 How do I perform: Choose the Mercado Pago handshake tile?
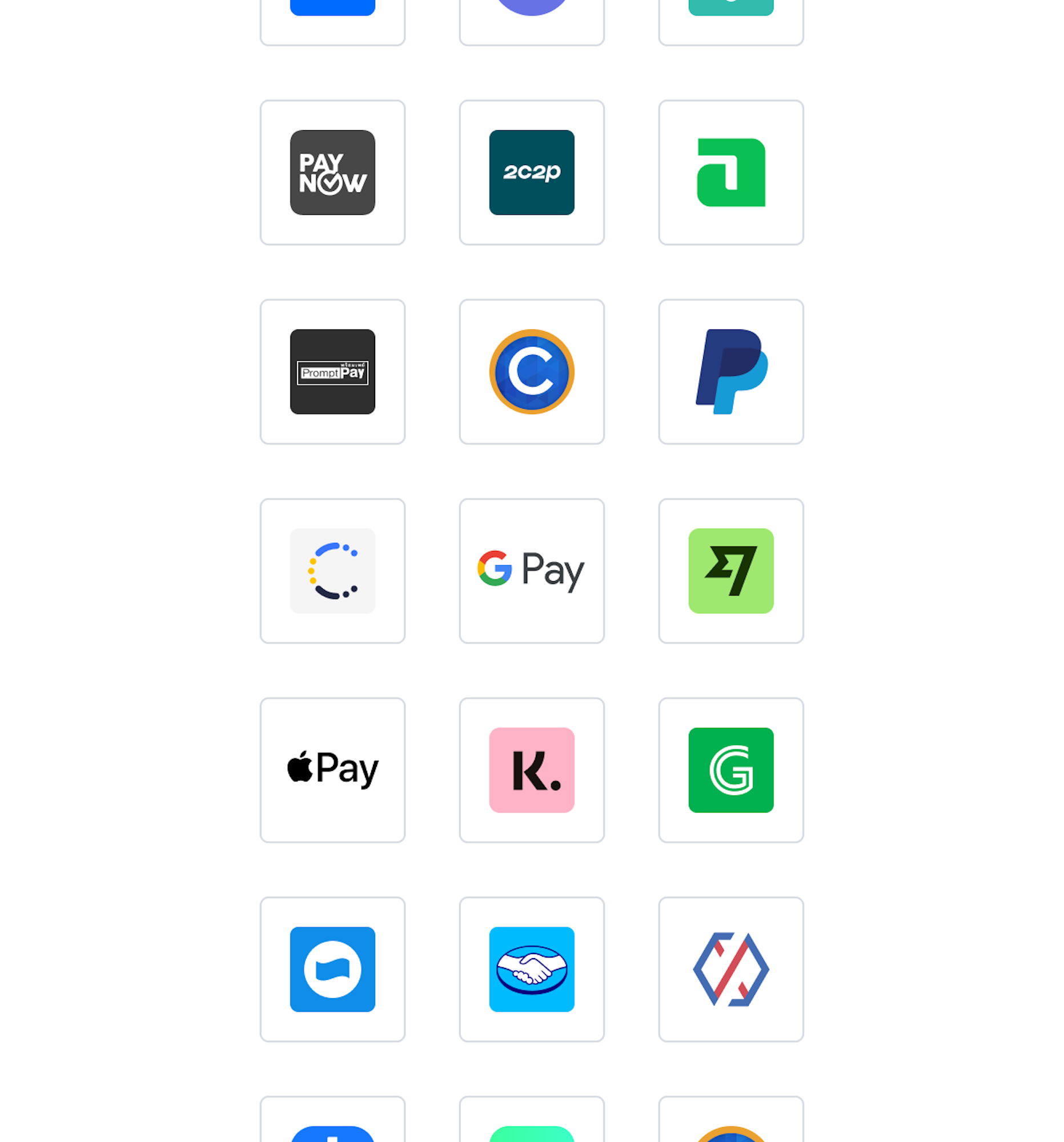(x=531, y=969)
